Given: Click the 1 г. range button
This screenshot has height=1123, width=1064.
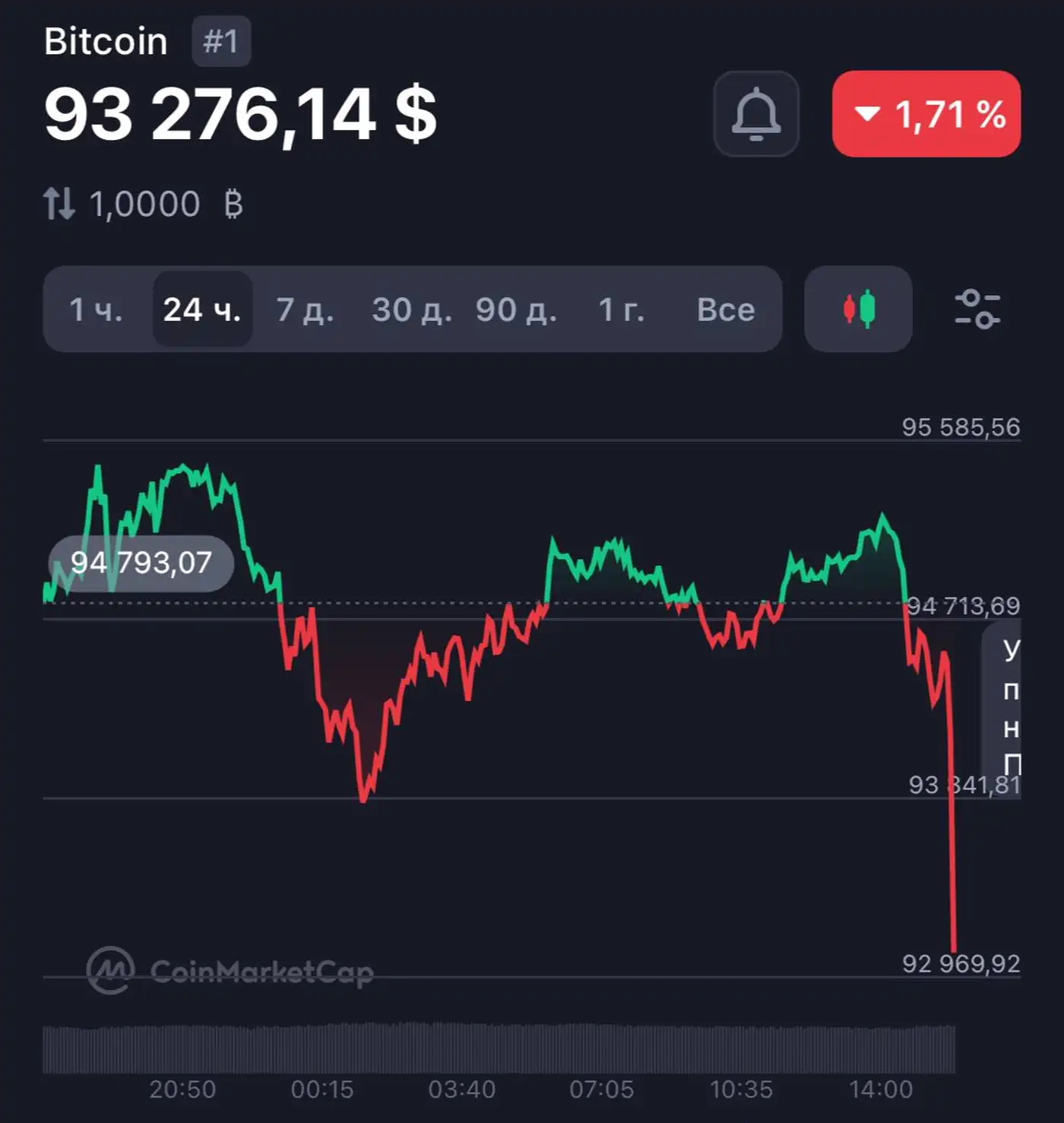Looking at the screenshot, I should pos(621,310).
